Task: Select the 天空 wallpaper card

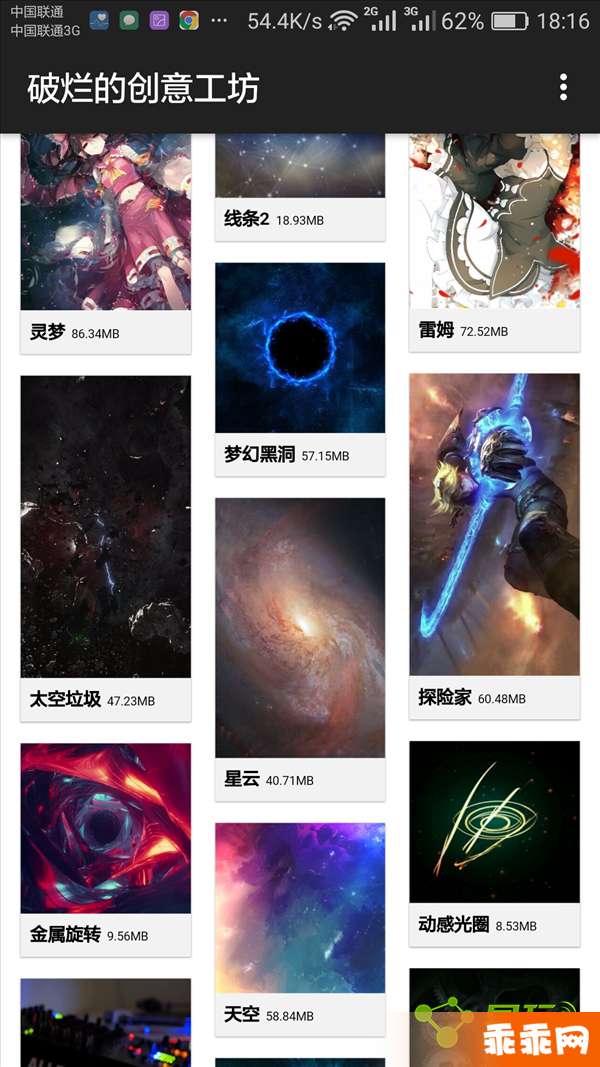Action: [300, 929]
